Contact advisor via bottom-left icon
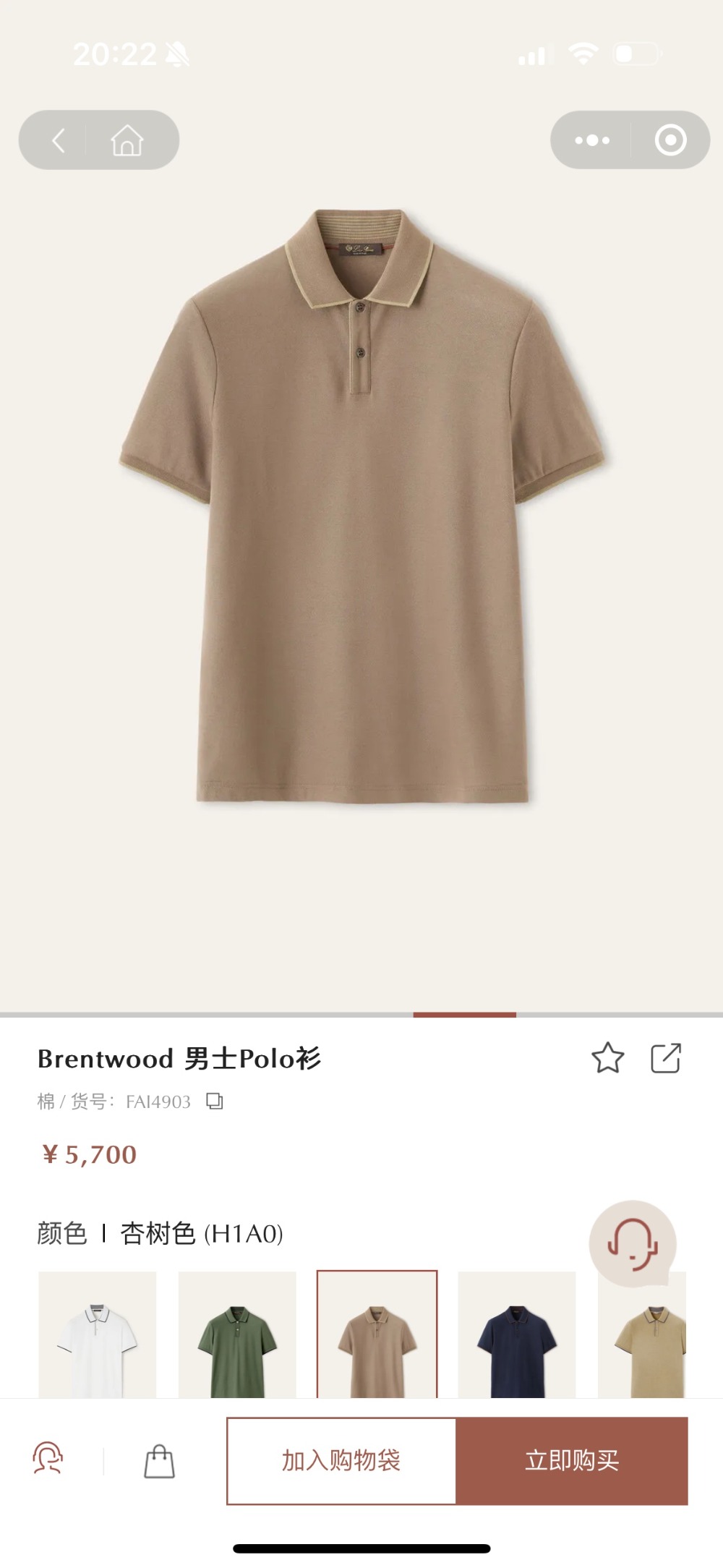Image resolution: width=723 pixels, height=1568 pixels. [x=48, y=1459]
